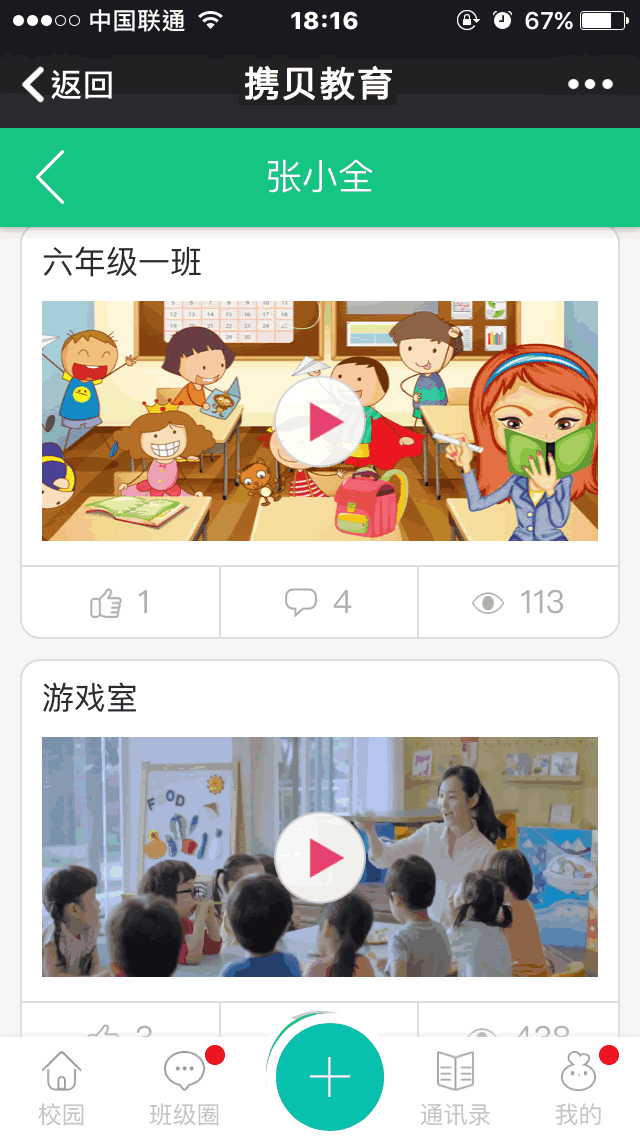Viewport: 640px width, 1136px height.
Task: Play the 游戏室 video
Action: tap(320, 858)
